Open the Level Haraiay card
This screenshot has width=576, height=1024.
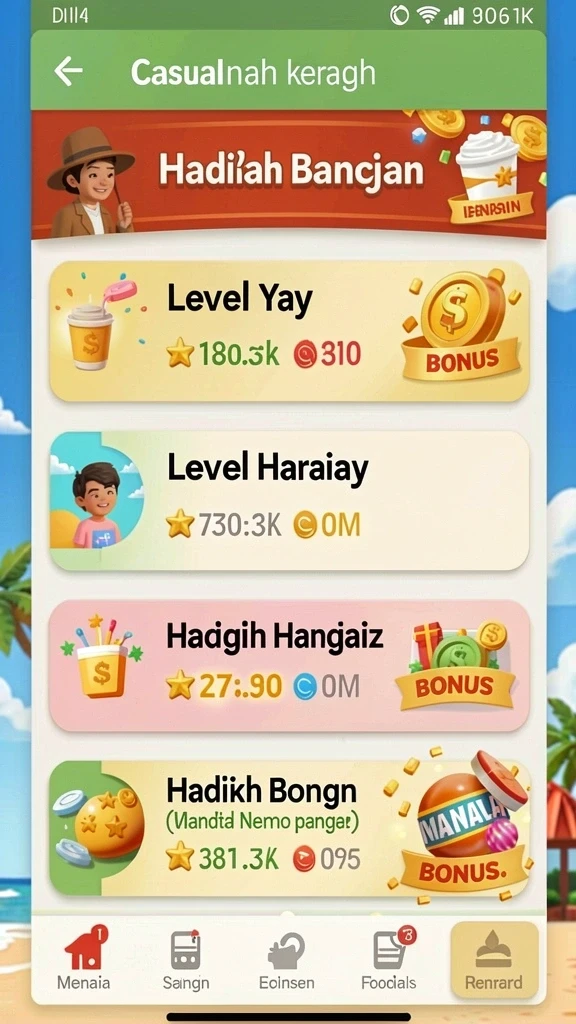coord(289,500)
